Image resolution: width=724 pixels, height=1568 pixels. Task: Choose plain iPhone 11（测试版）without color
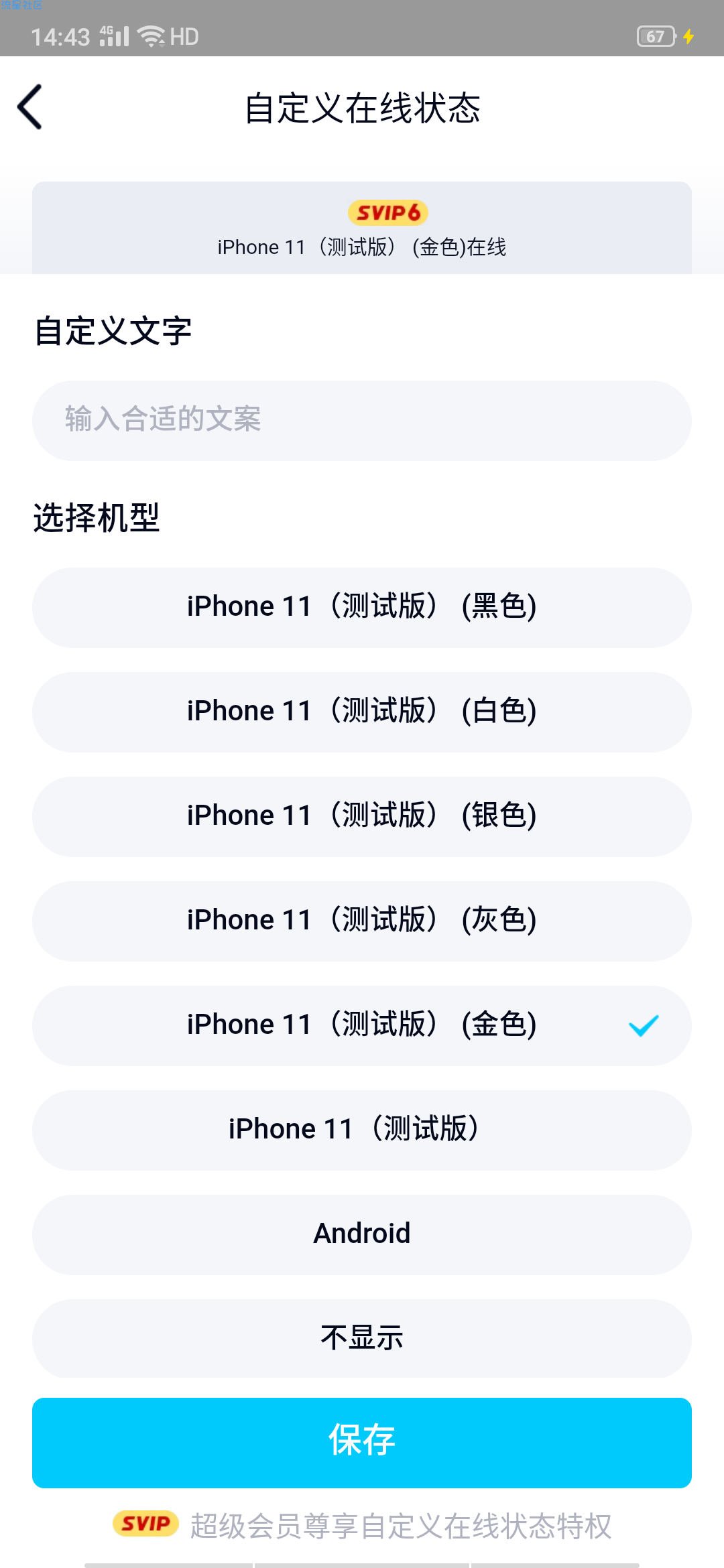[362, 1130]
